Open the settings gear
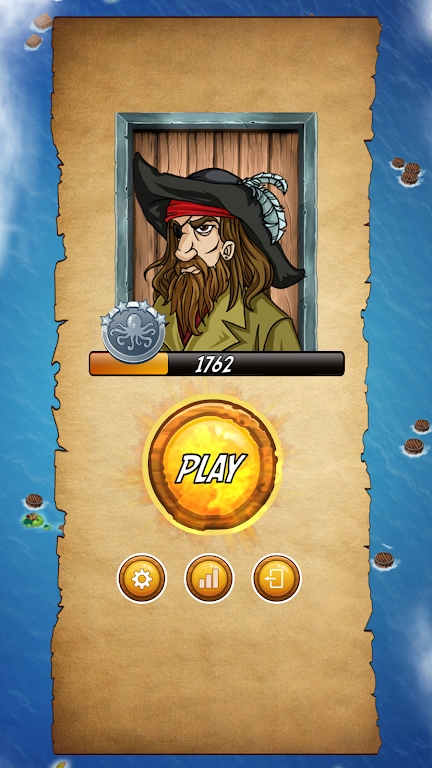 pyautogui.click(x=142, y=578)
